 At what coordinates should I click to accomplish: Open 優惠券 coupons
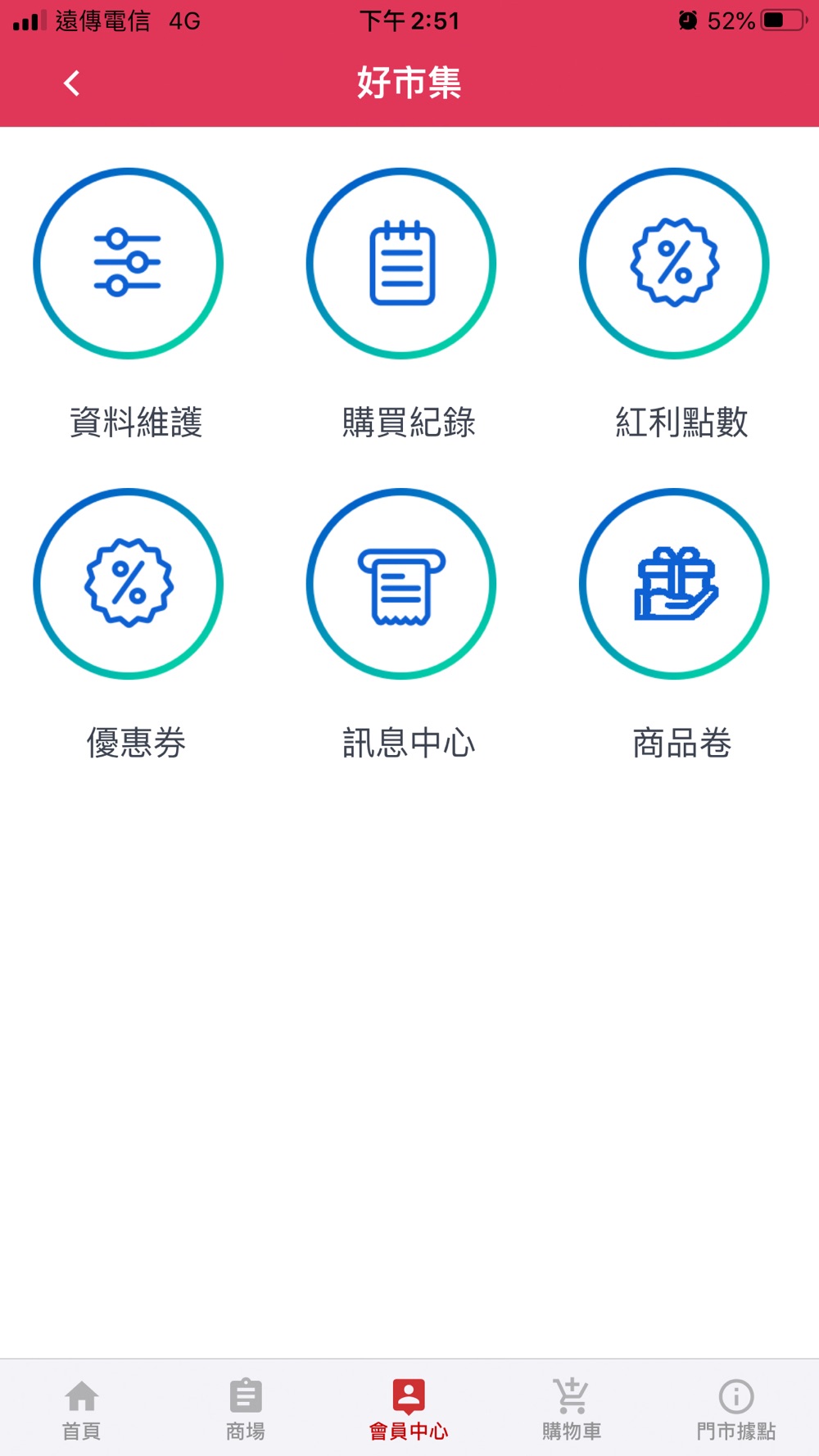[x=129, y=584]
